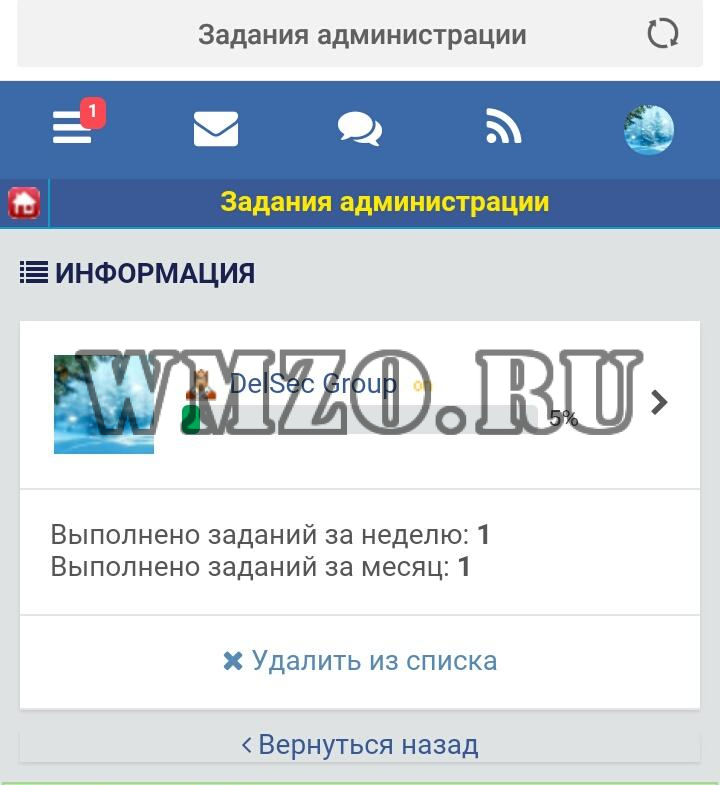720x785 pixels.
Task: Select the ИНФОРМАЦИЯ section header
Action: click(156, 272)
